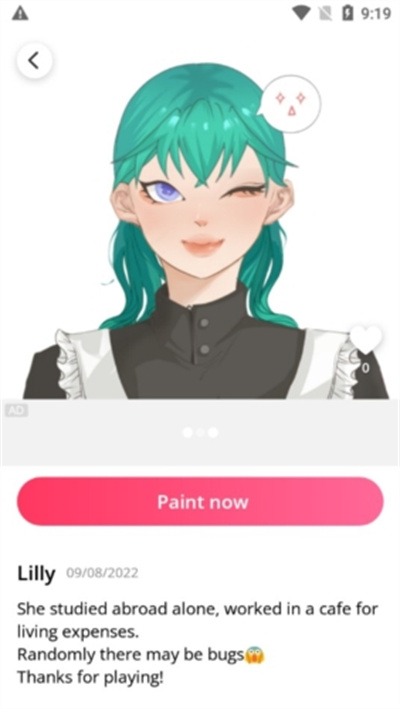Tap the Paint now button
Image resolution: width=400 pixels, height=709 pixels.
(200, 501)
